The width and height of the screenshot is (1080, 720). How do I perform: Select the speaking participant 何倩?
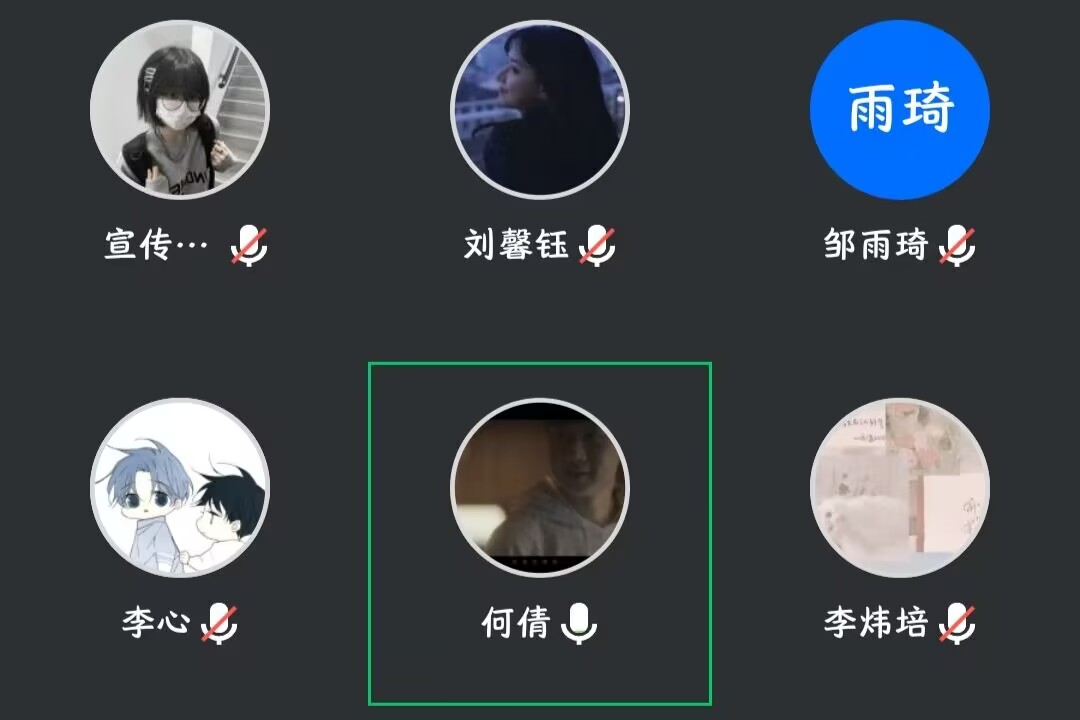pyautogui.click(x=540, y=487)
